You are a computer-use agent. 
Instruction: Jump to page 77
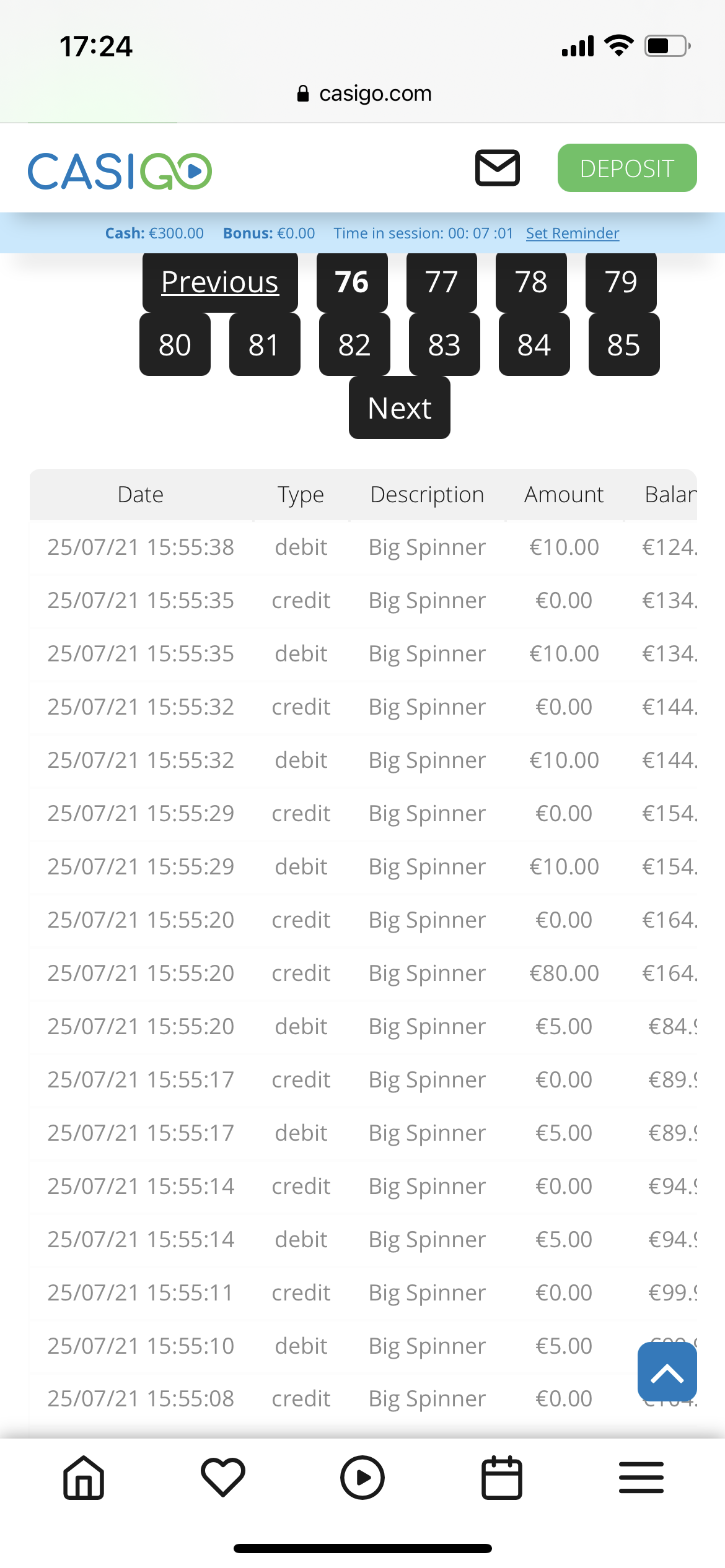coord(441,282)
